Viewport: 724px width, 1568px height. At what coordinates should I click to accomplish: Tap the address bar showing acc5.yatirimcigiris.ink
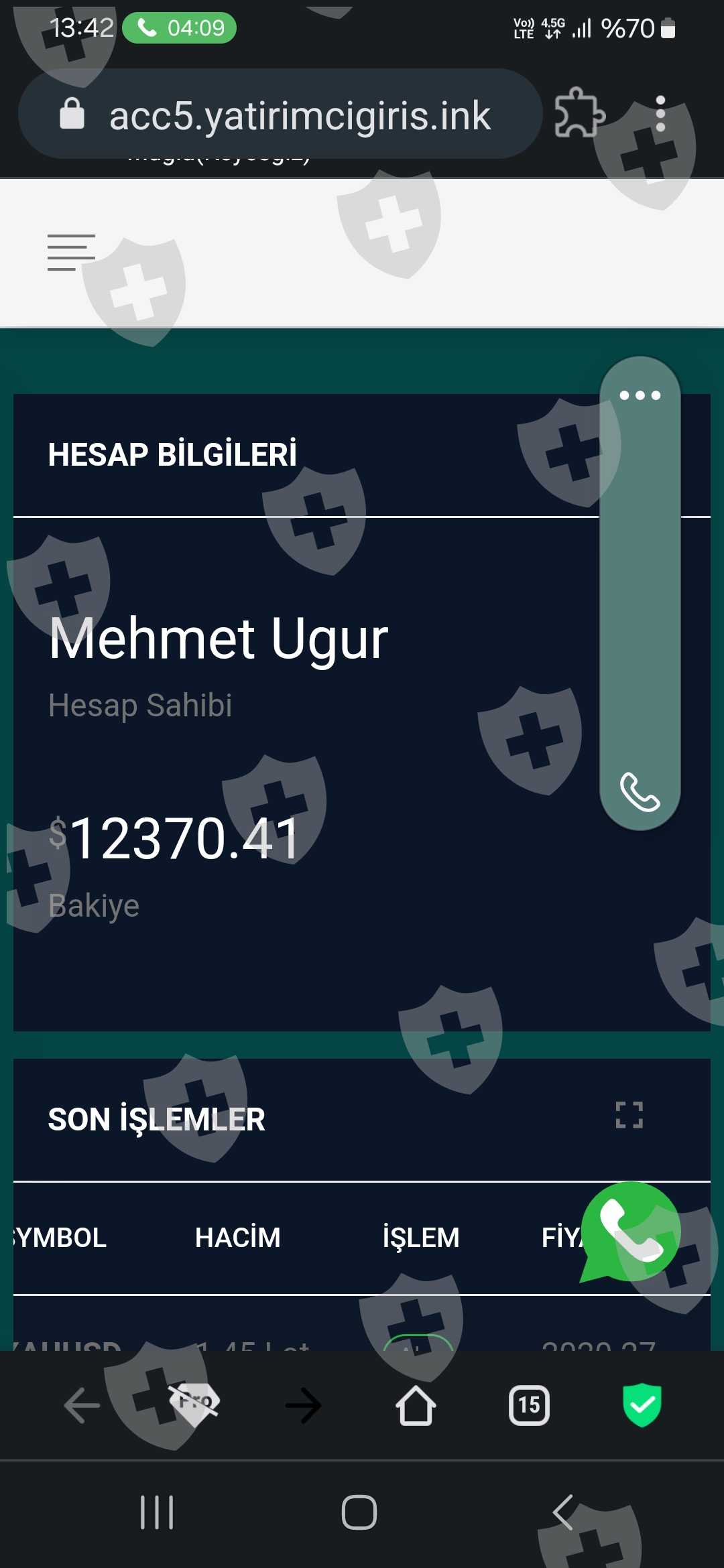pyautogui.click(x=280, y=114)
